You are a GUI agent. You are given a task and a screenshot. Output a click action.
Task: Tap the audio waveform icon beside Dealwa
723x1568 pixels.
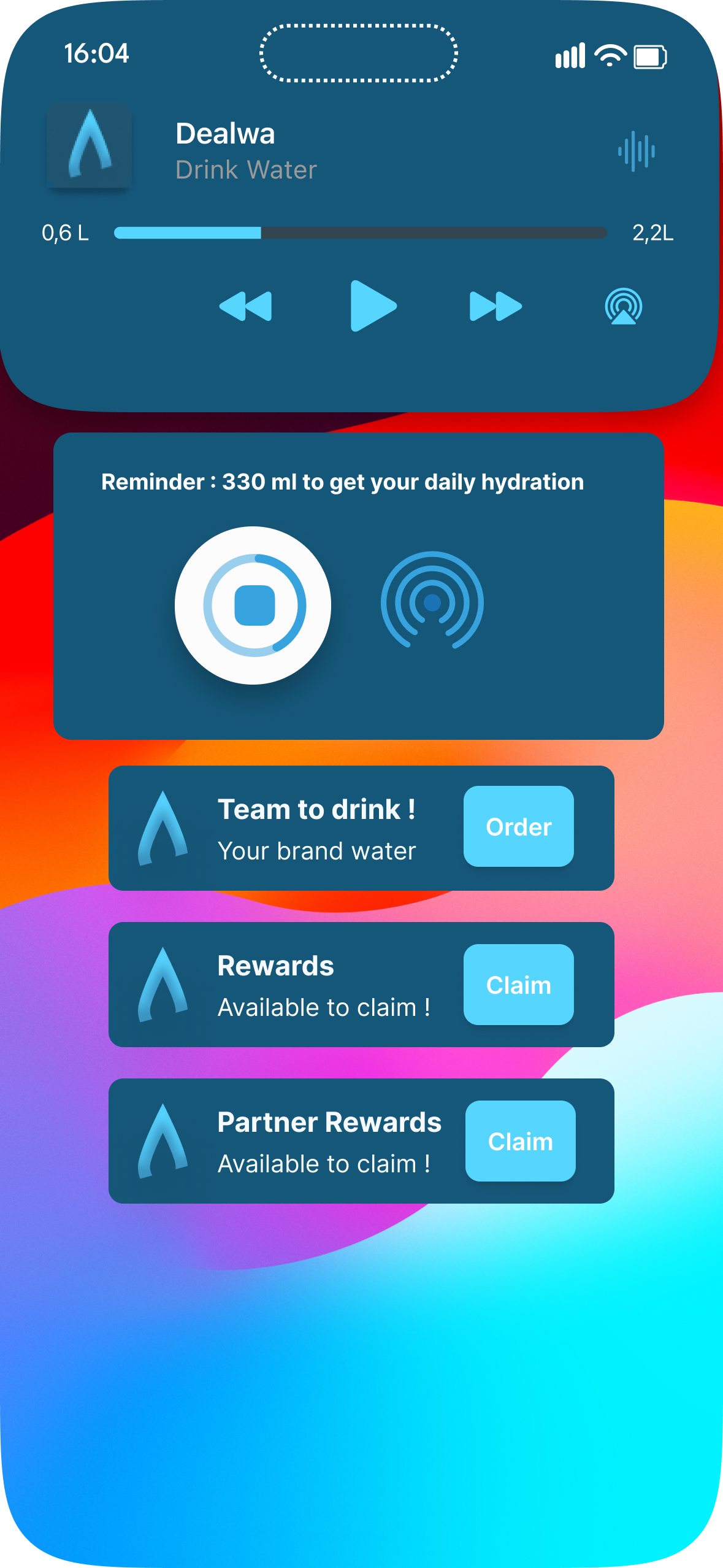pyautogui.click(x=637, y=151)
